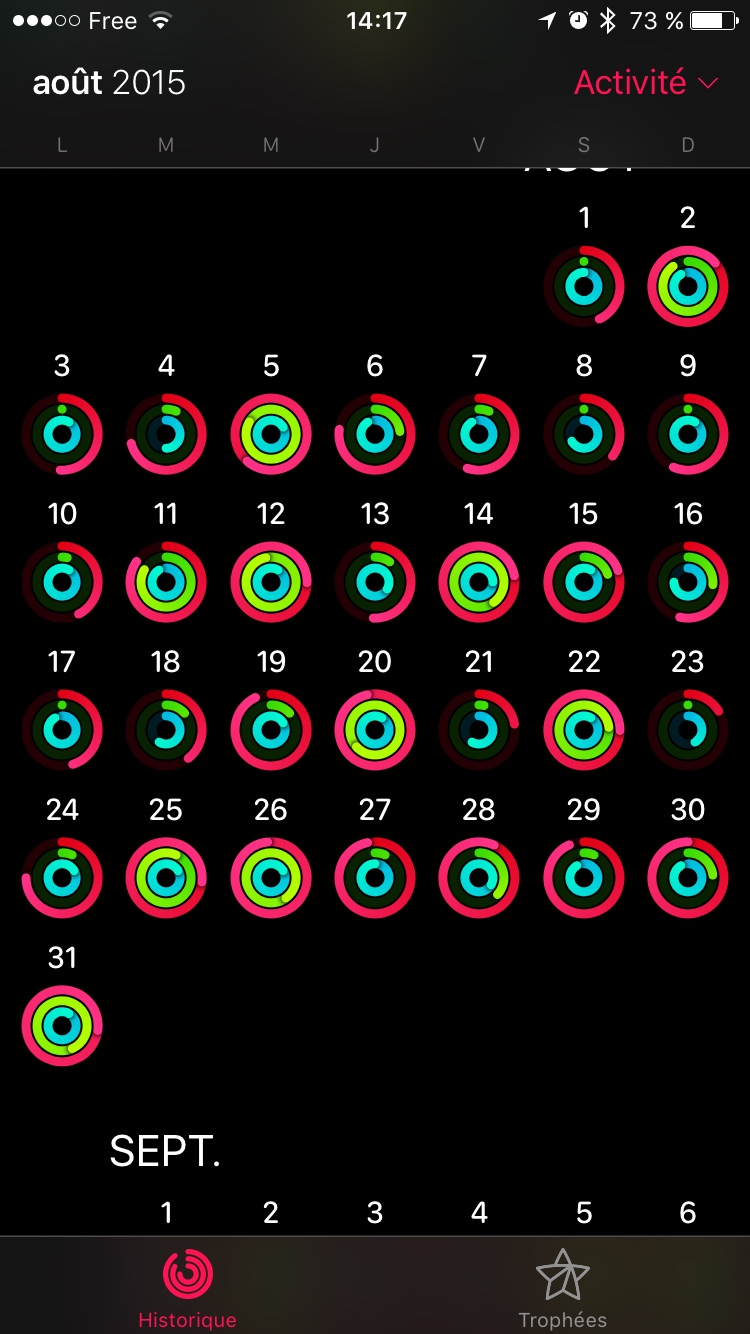This screenshot has height=1334, width=750.
Task: Open activity for August 3
Action: click(62, 434)
